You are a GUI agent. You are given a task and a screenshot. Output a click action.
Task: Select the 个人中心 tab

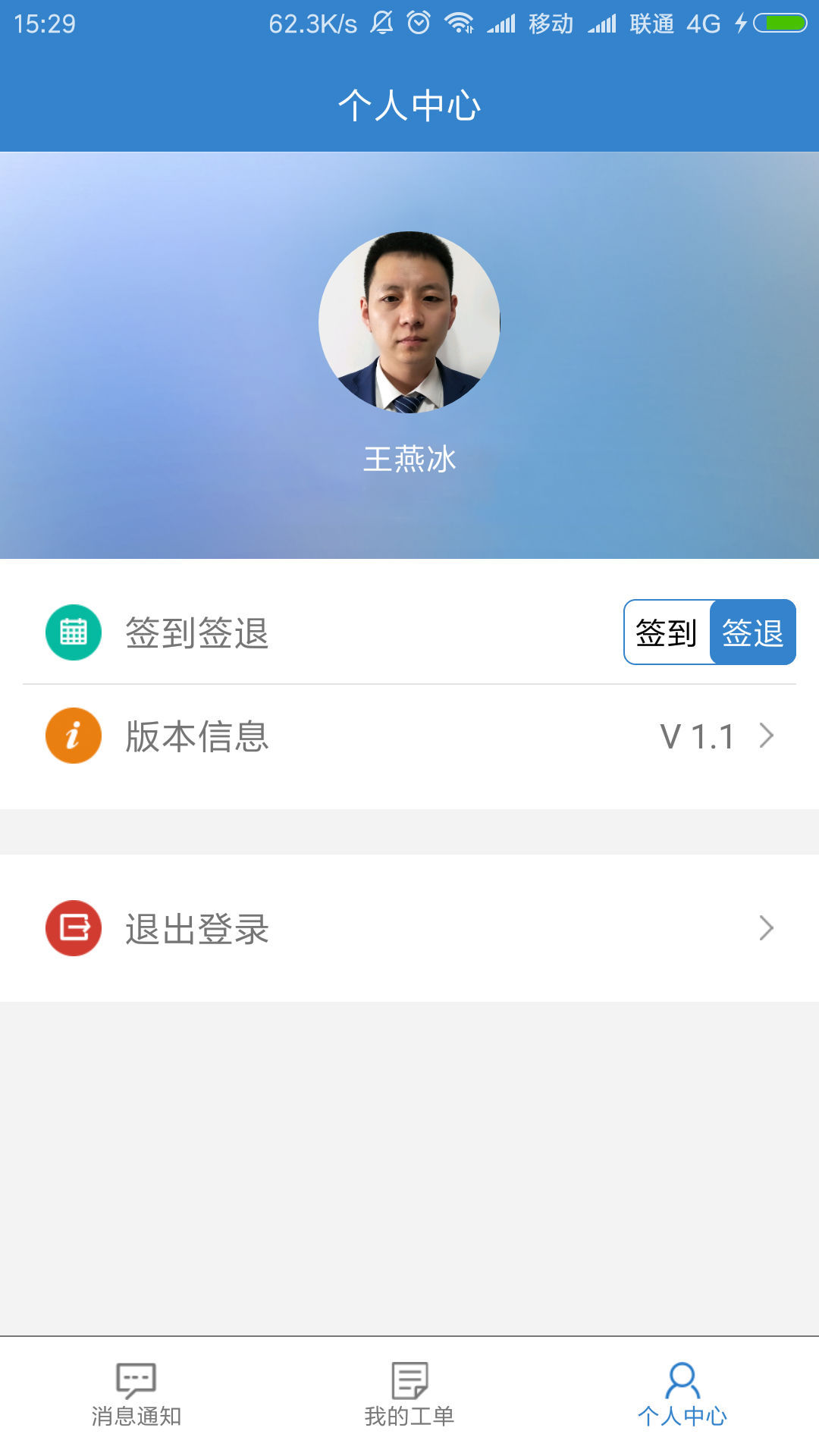682,1395
